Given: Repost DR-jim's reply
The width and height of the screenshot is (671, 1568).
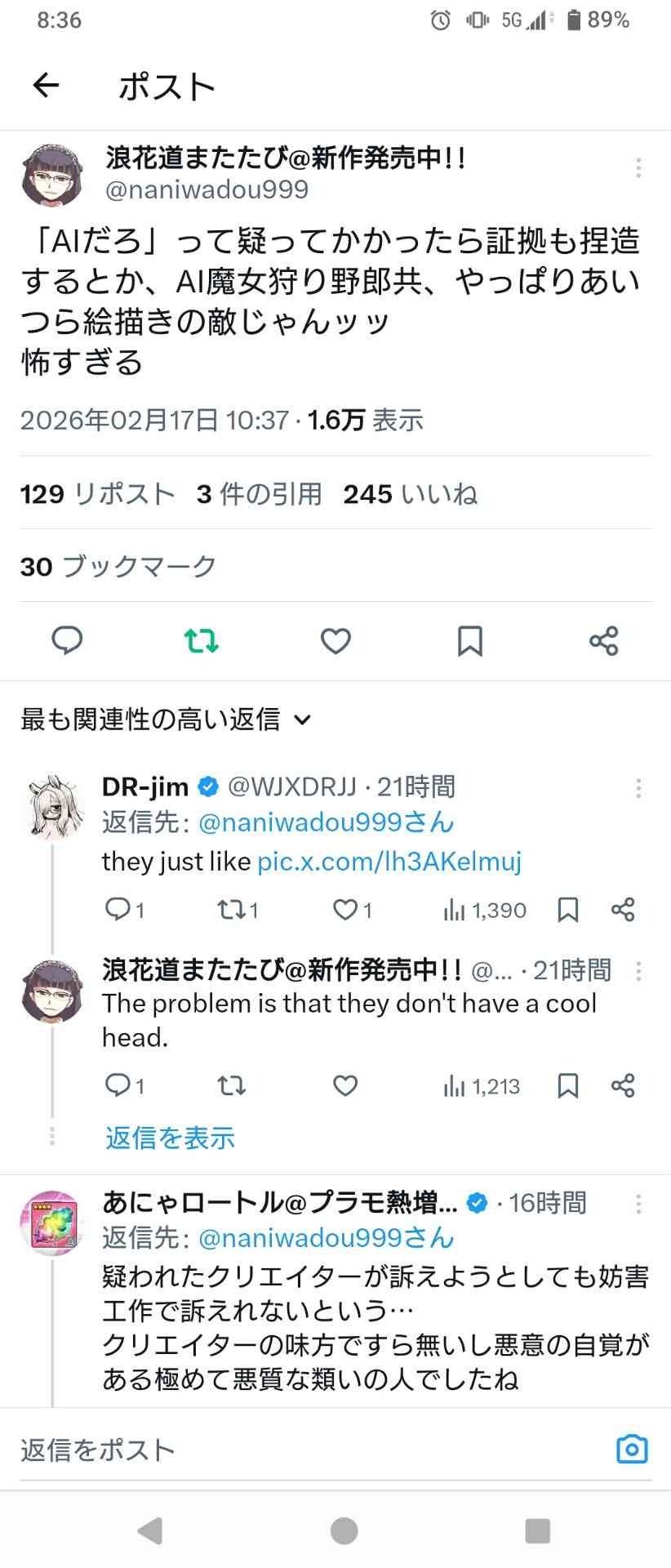Looking at the screenshot, I should (x=231, y=909).
